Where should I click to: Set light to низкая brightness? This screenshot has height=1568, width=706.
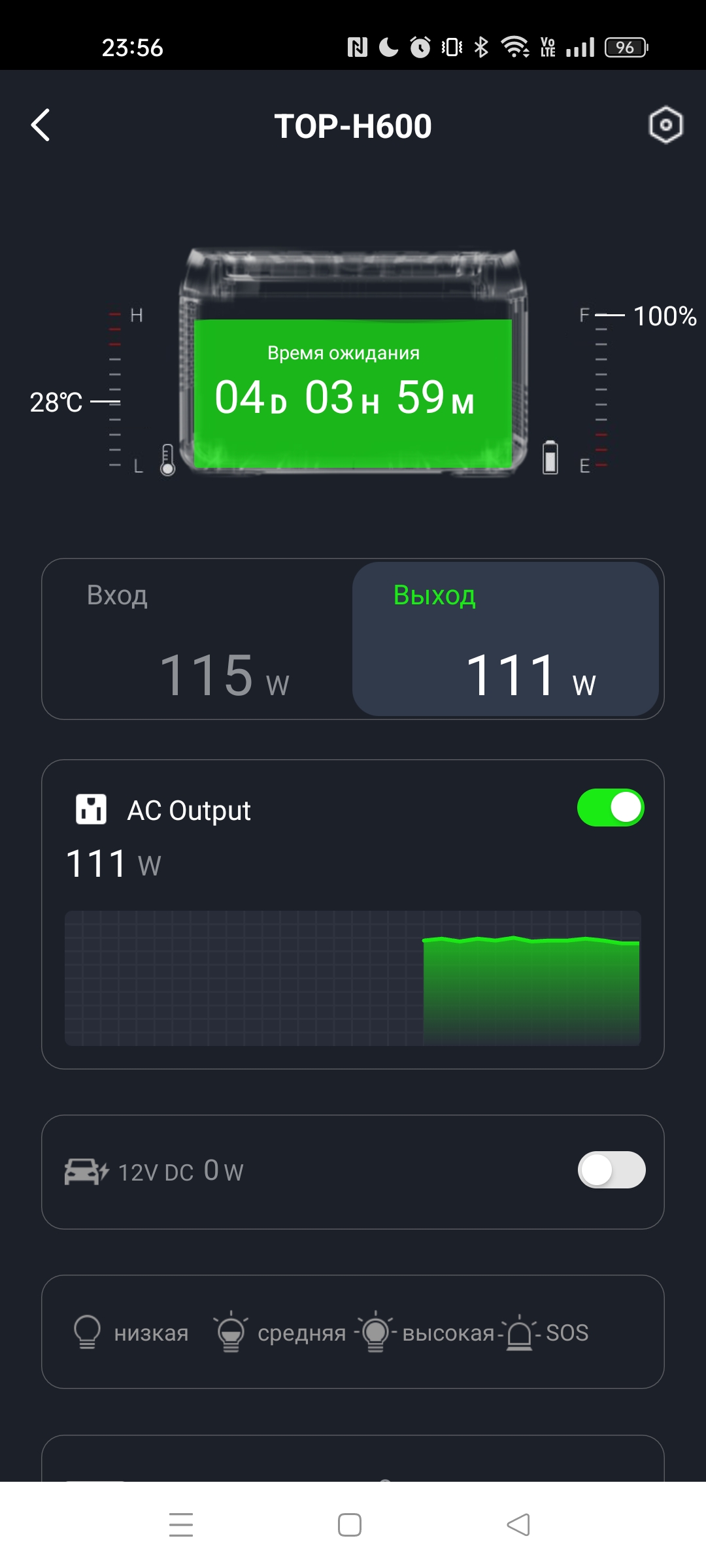(131, 1332)
